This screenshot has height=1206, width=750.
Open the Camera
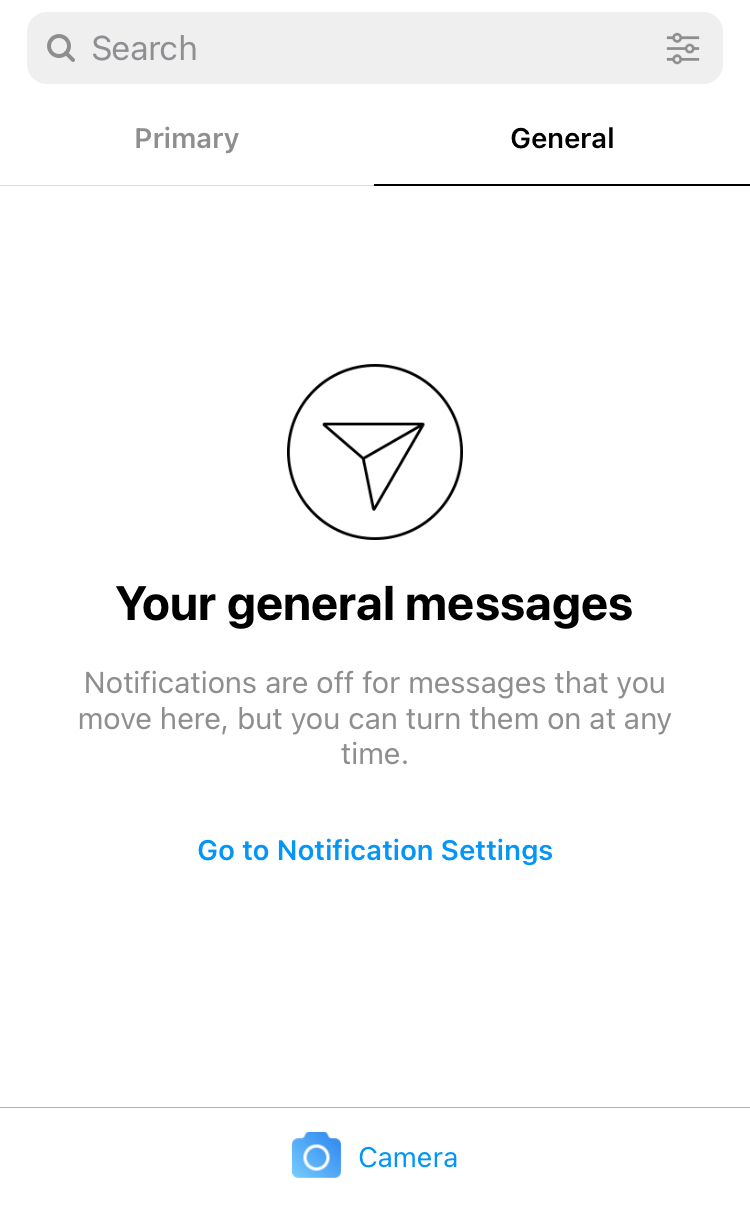point(375,1157)
